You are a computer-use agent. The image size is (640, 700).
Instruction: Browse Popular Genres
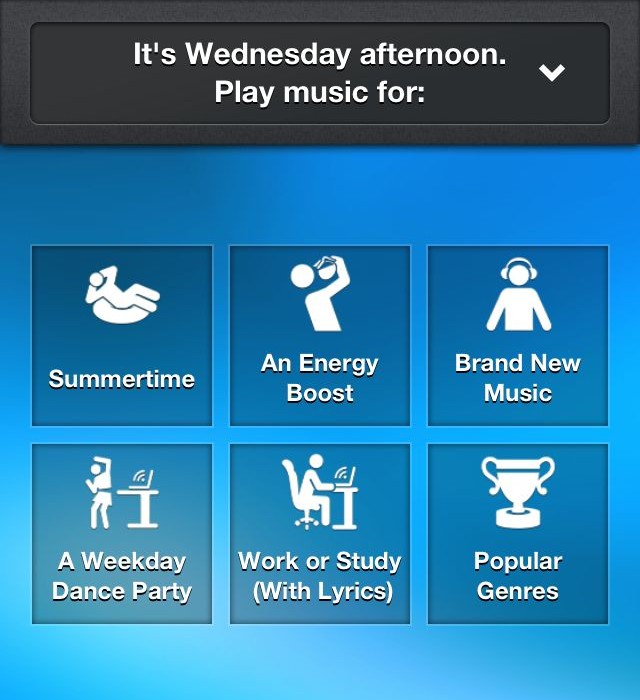point(518,534)
